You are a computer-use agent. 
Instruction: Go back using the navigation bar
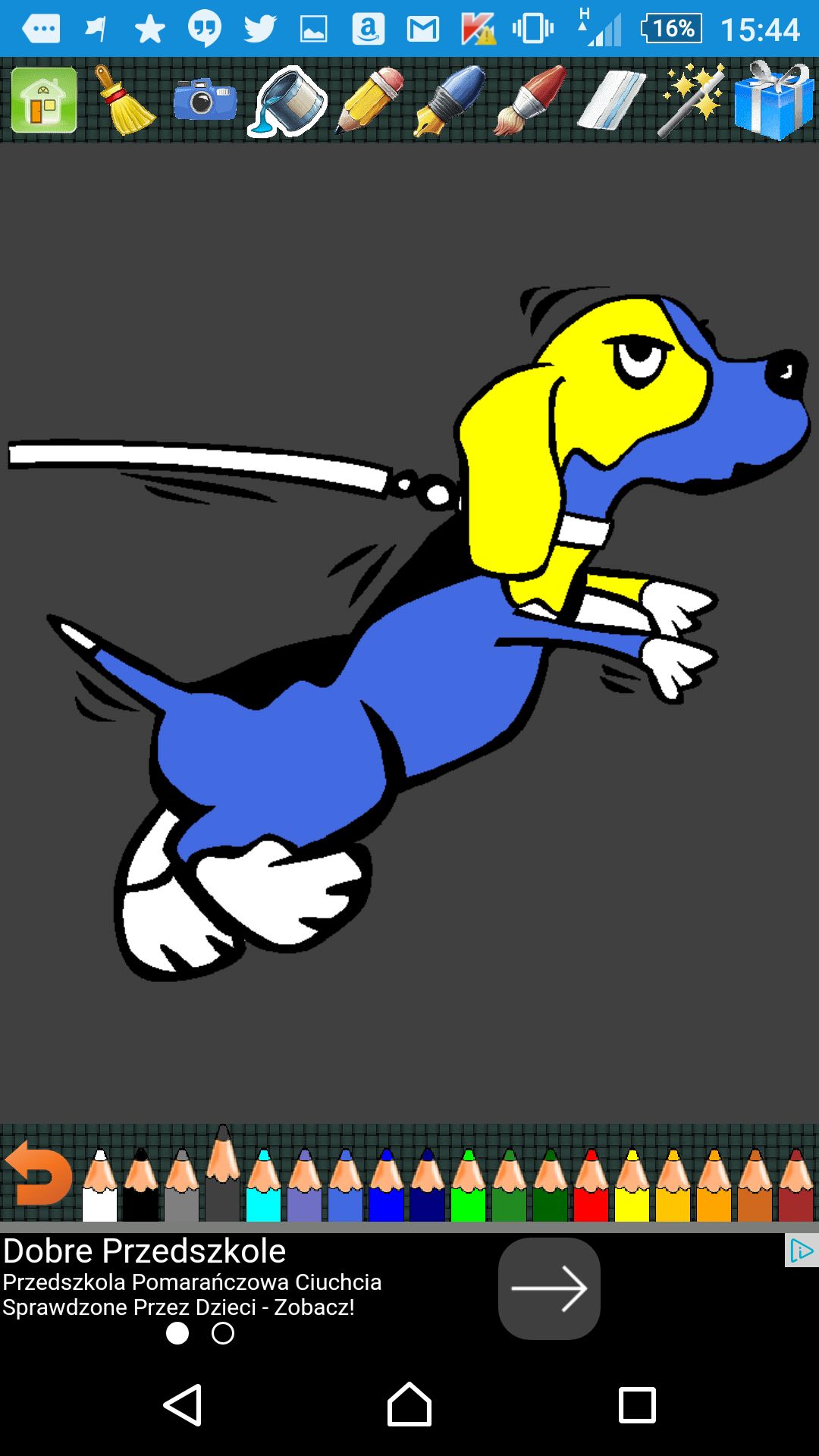click(183, 1405)
